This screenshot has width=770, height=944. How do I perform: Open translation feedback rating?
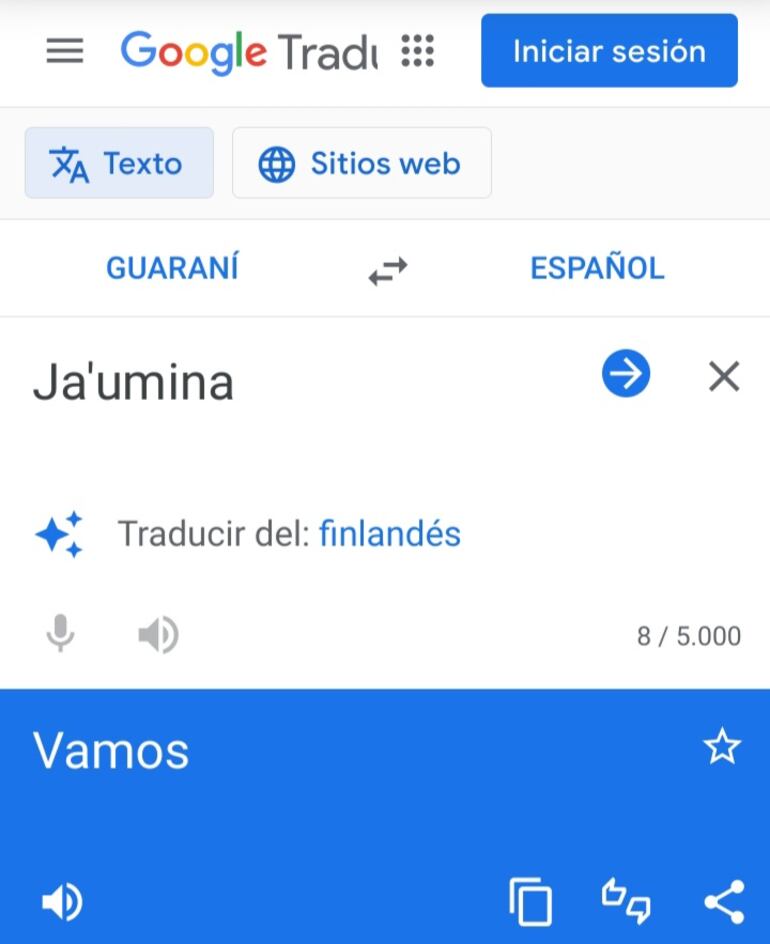click(625, 900)
